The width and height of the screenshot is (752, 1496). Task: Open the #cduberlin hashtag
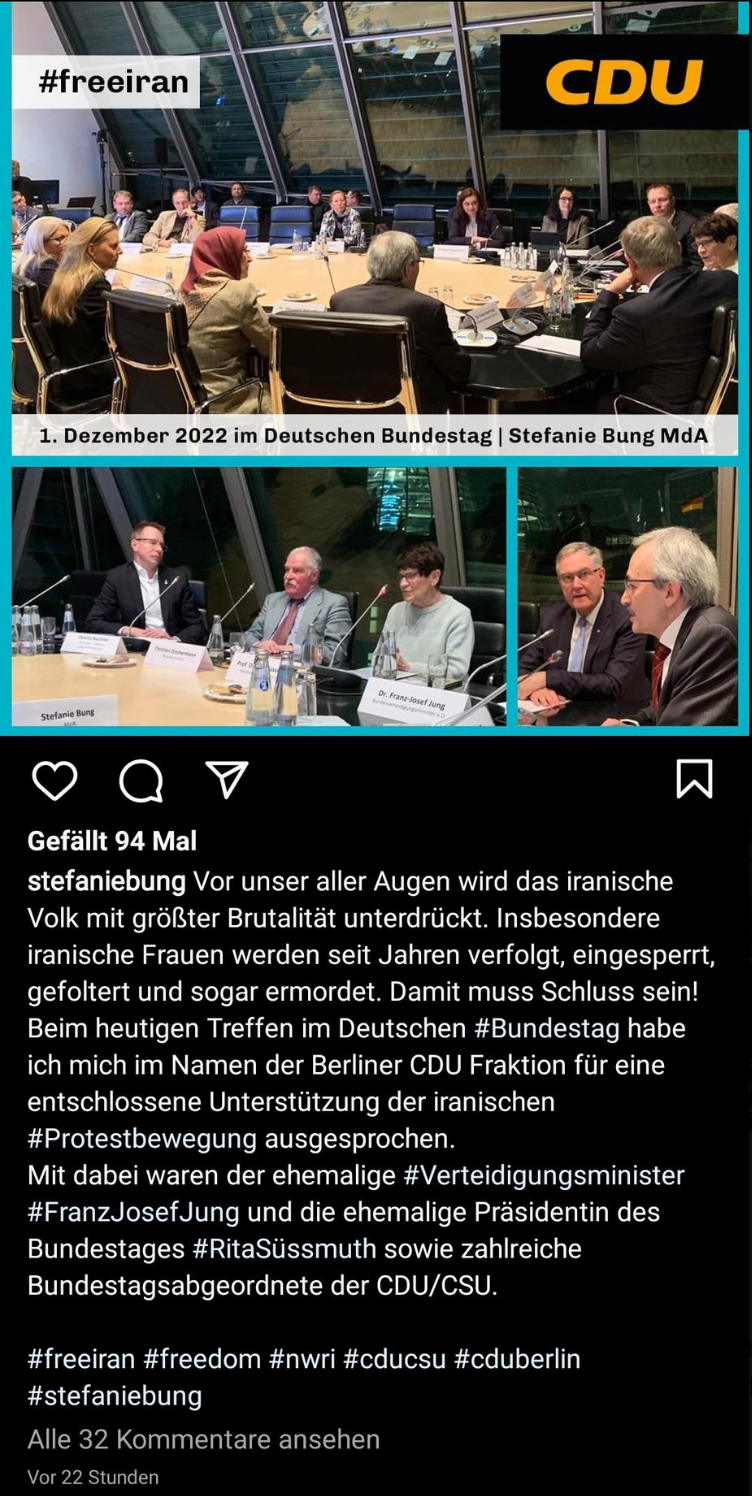tap(517, 1359)
